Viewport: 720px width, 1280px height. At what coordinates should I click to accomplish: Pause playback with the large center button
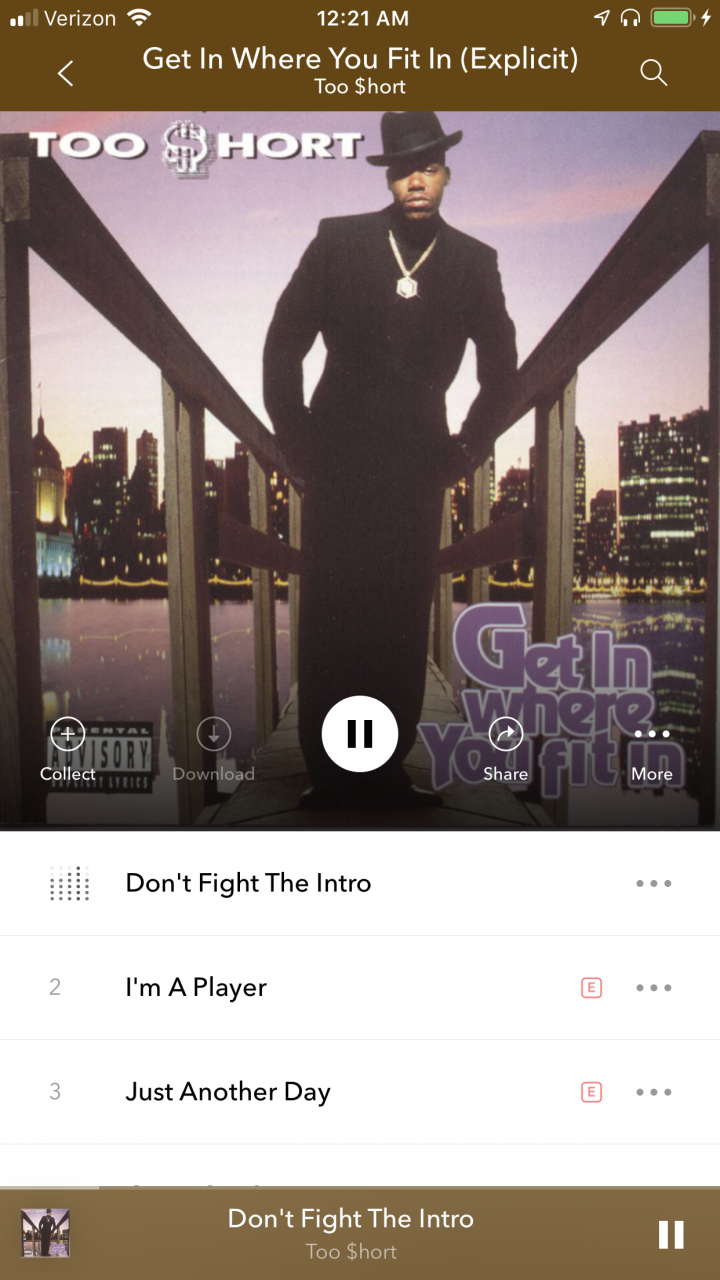pyautogui.click(x=360, y=734)
